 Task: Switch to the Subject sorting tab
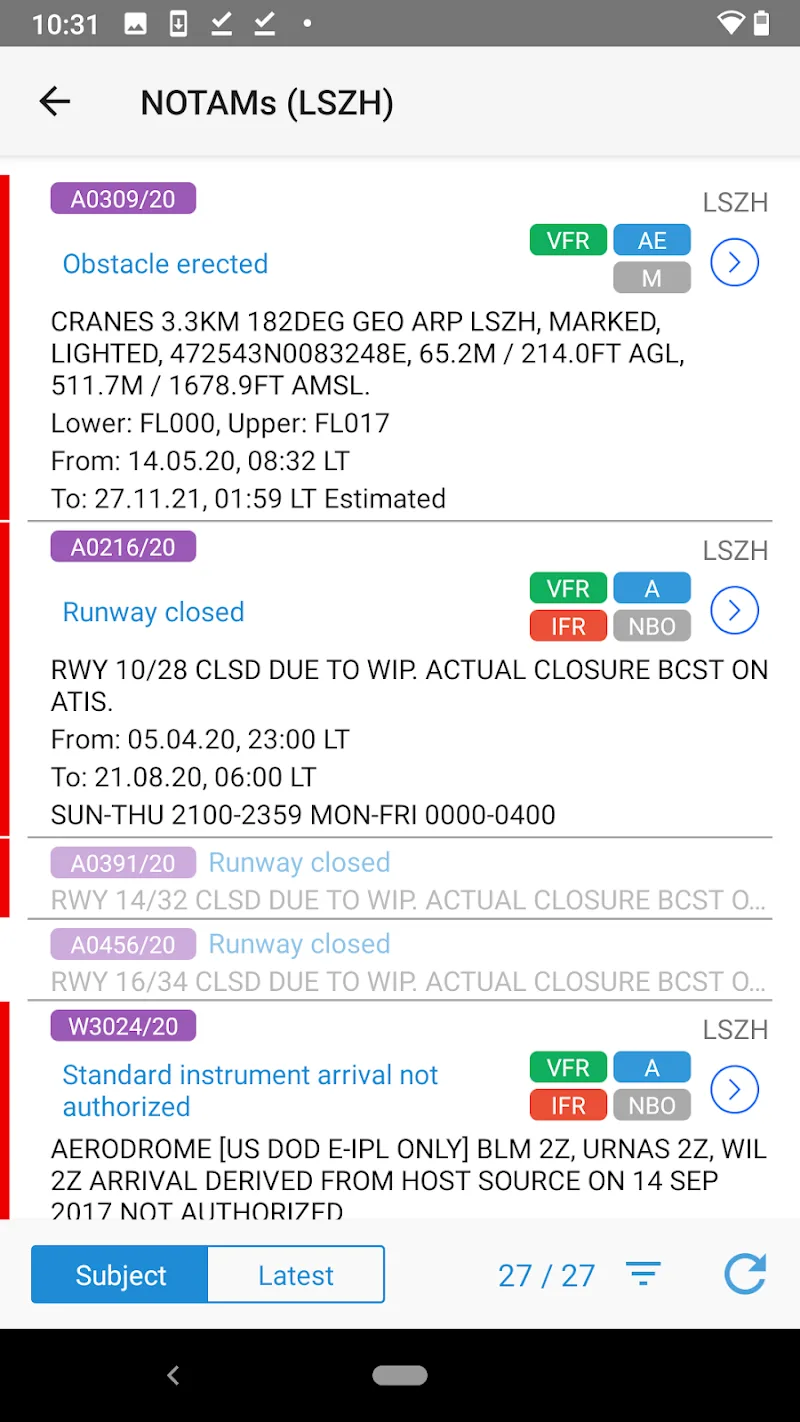click(120, 1275)
